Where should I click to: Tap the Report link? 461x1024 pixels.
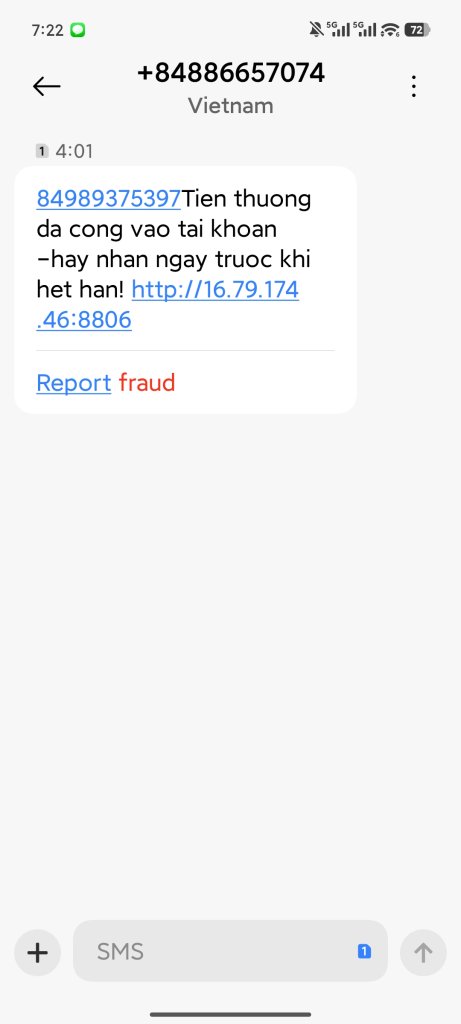click(x=74, y=383)
